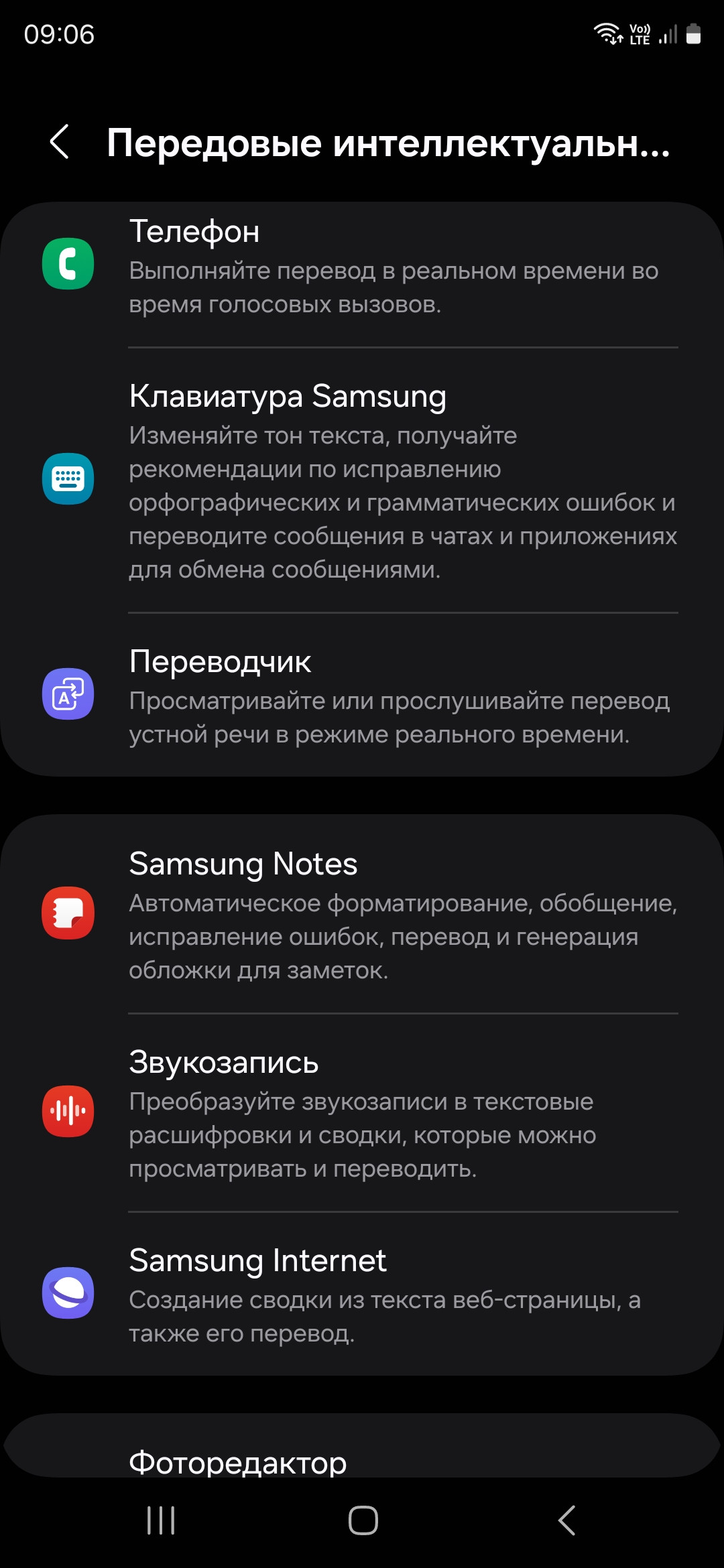The image size is (724, 1568).
Task: Open the Телефон settings row
Action: point(362,265)
